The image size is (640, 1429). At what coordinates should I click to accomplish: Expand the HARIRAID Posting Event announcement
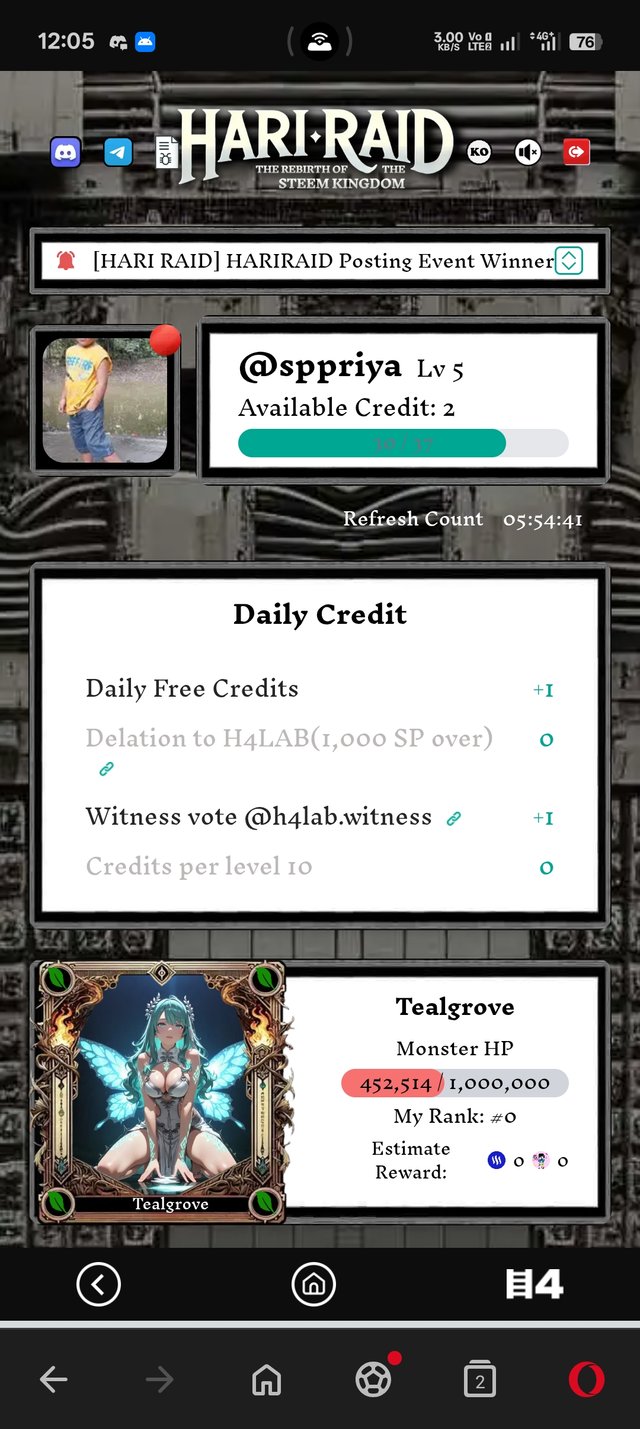pos(568,261)
